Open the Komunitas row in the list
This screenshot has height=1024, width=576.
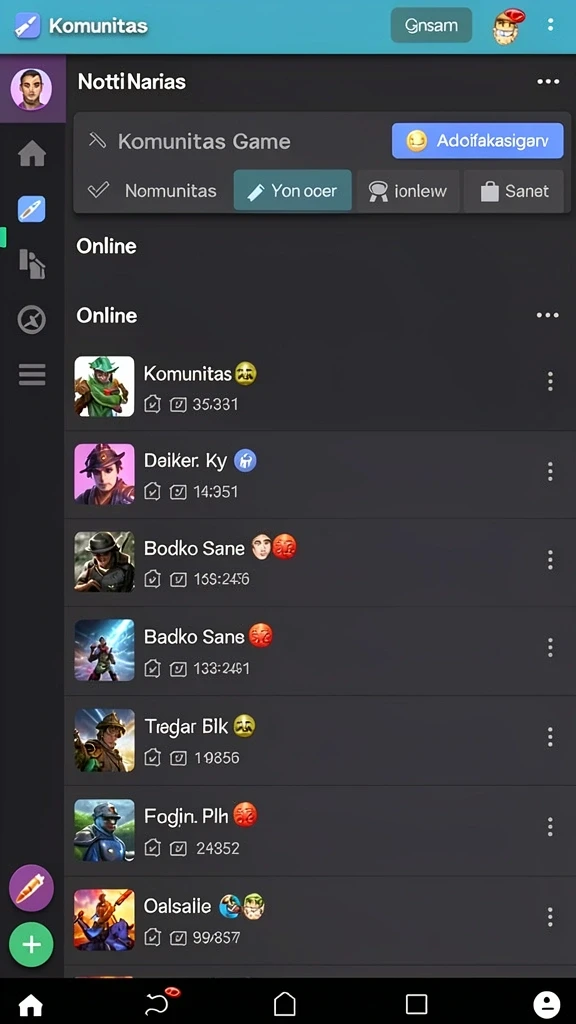click(x=320, y=387)
